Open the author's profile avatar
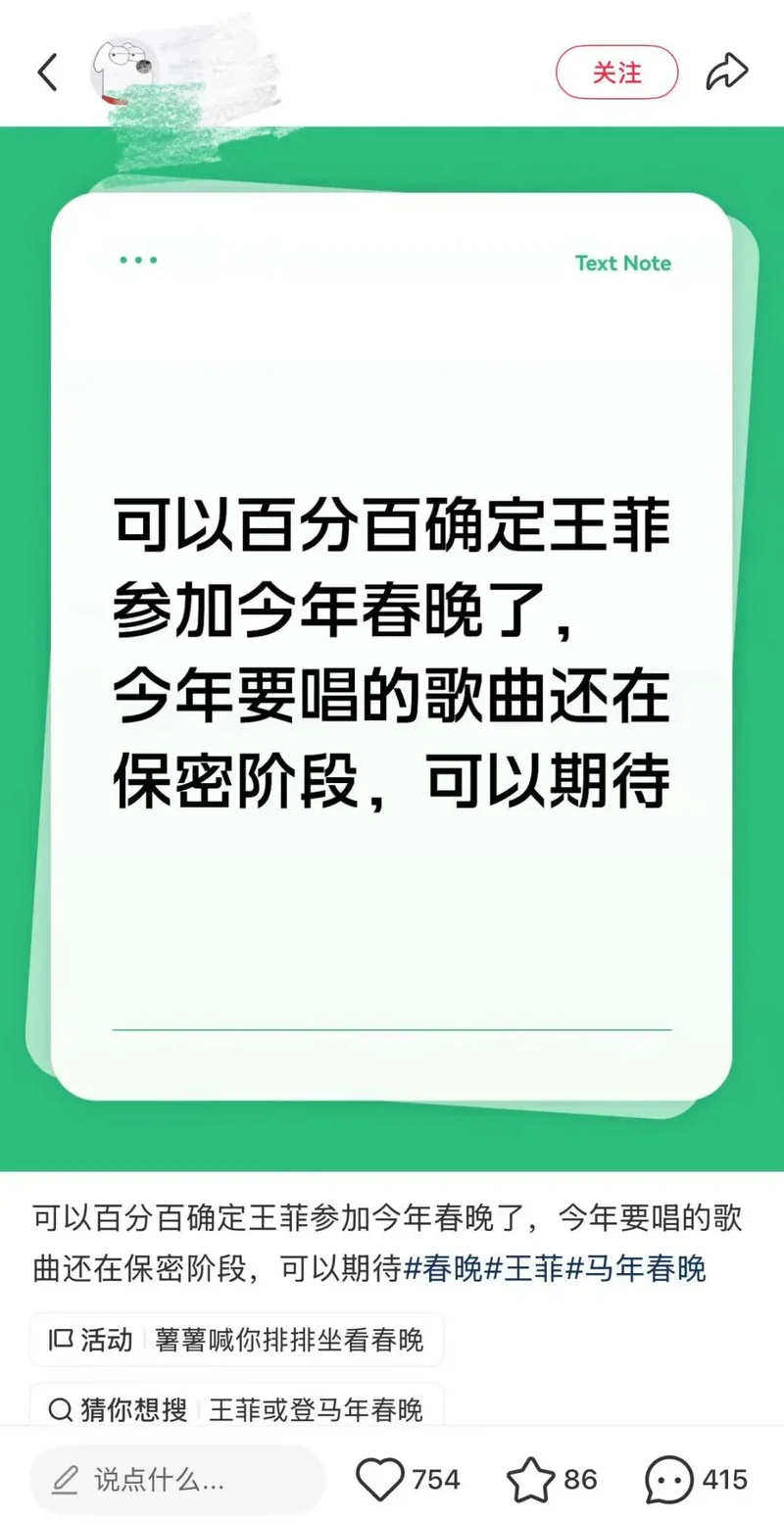Viewport: 784px width, 1522px height. (x=122, y=73)
